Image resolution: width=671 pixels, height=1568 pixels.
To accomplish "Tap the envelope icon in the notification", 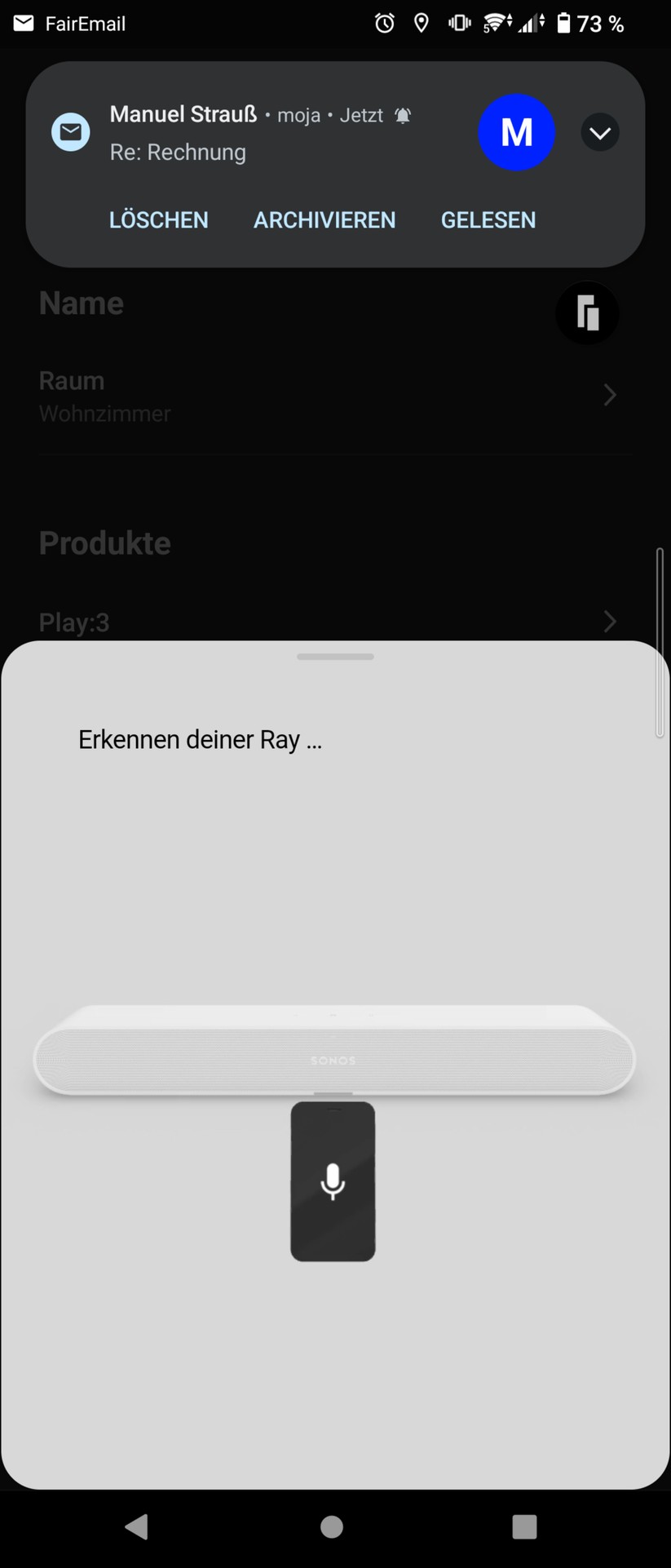I will click(70, 131).
